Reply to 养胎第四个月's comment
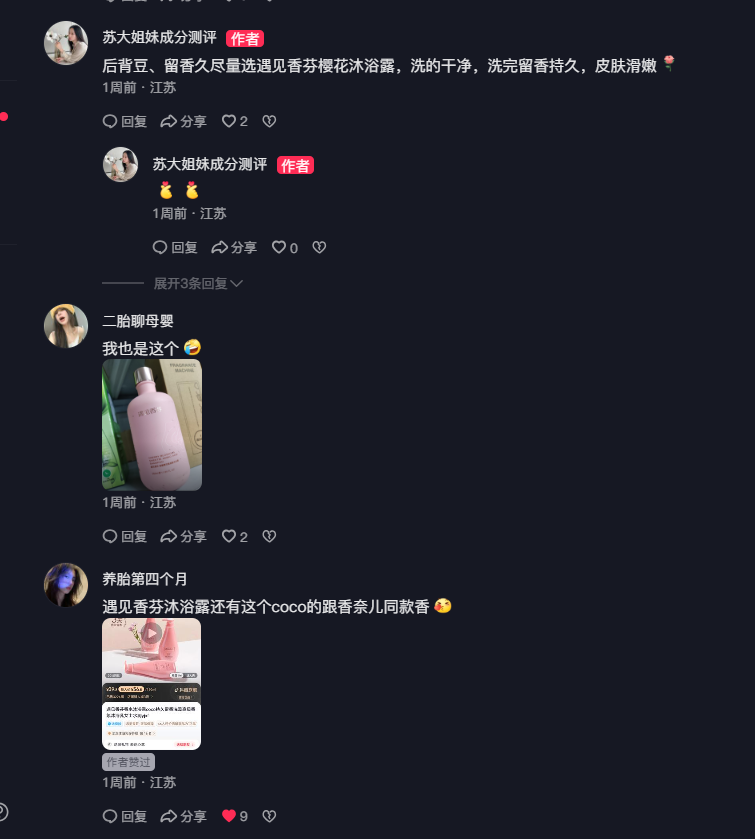 click(x=124, y=816)
